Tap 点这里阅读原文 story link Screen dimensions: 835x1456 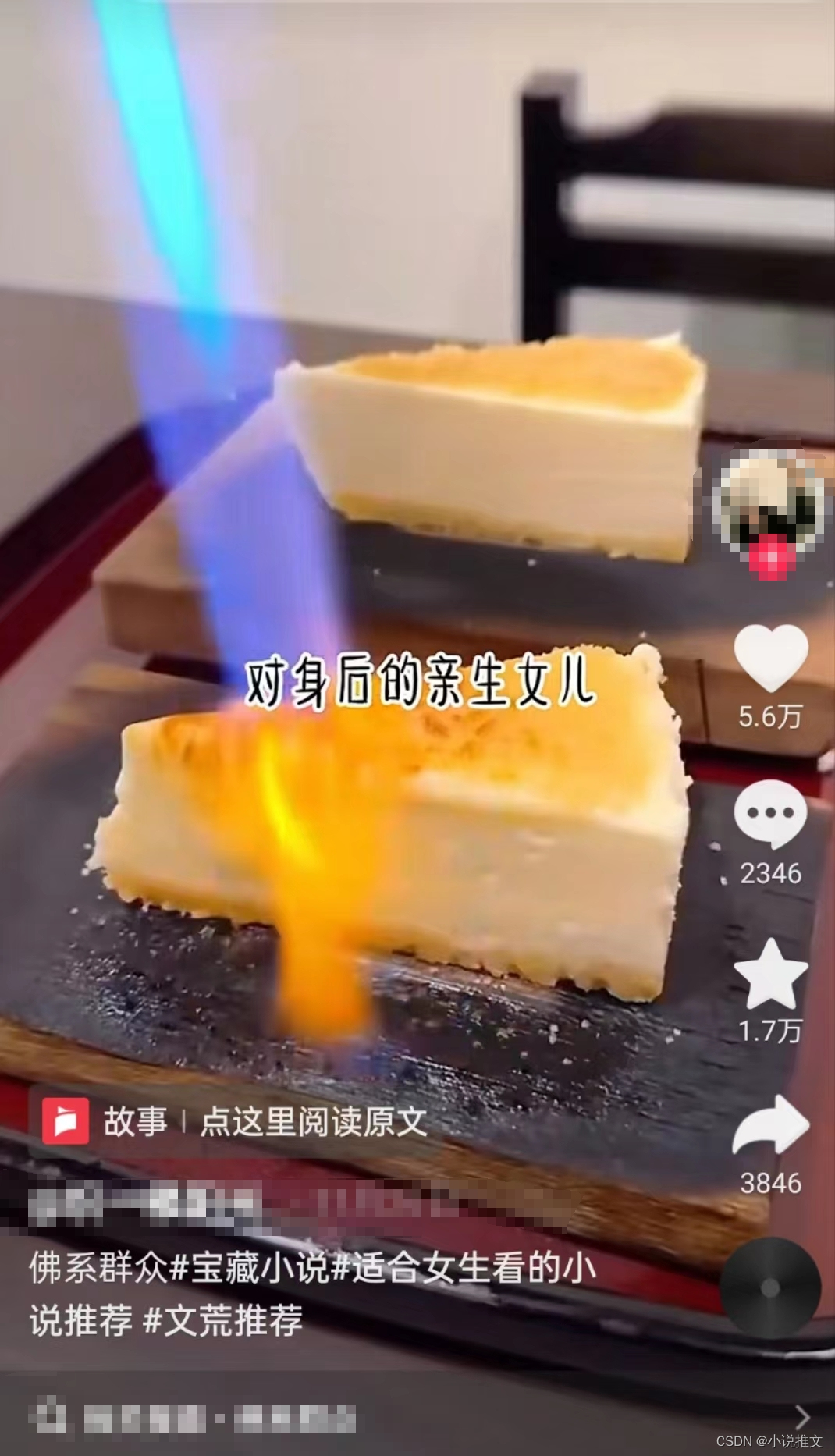point(313,1122)
